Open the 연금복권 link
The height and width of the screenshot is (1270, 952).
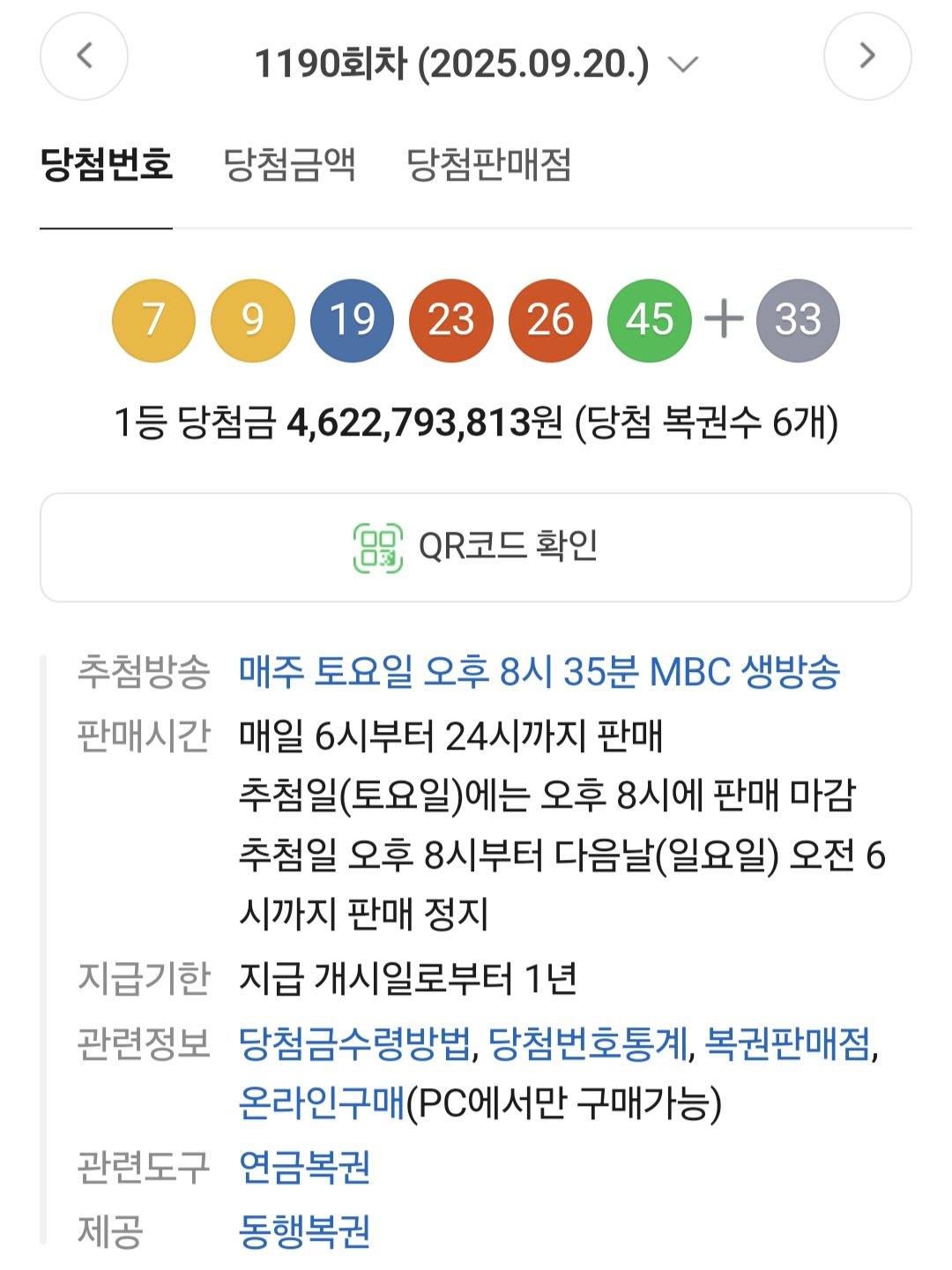[304, 1168]
